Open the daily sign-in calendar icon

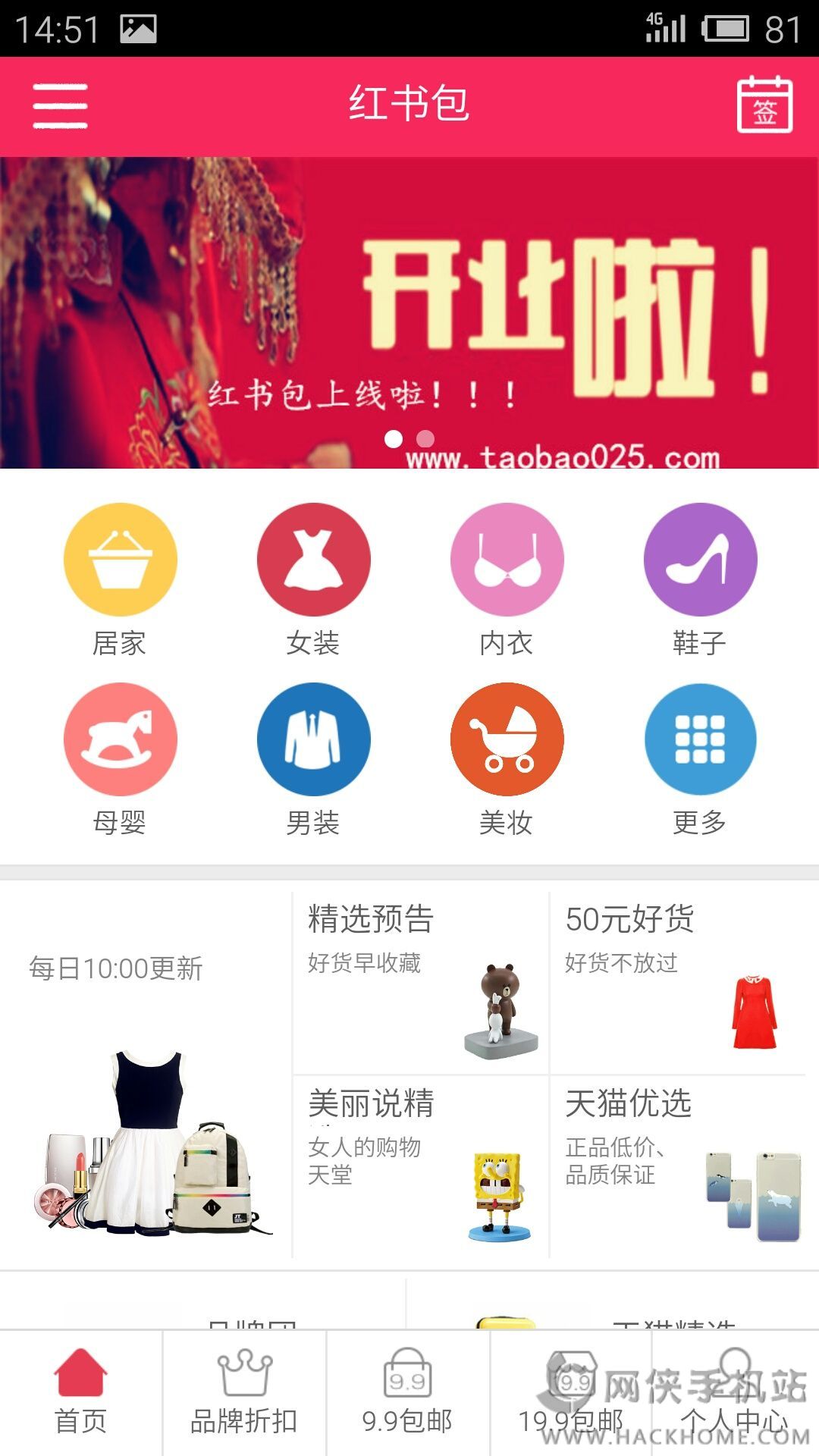(x=764, y=105)
